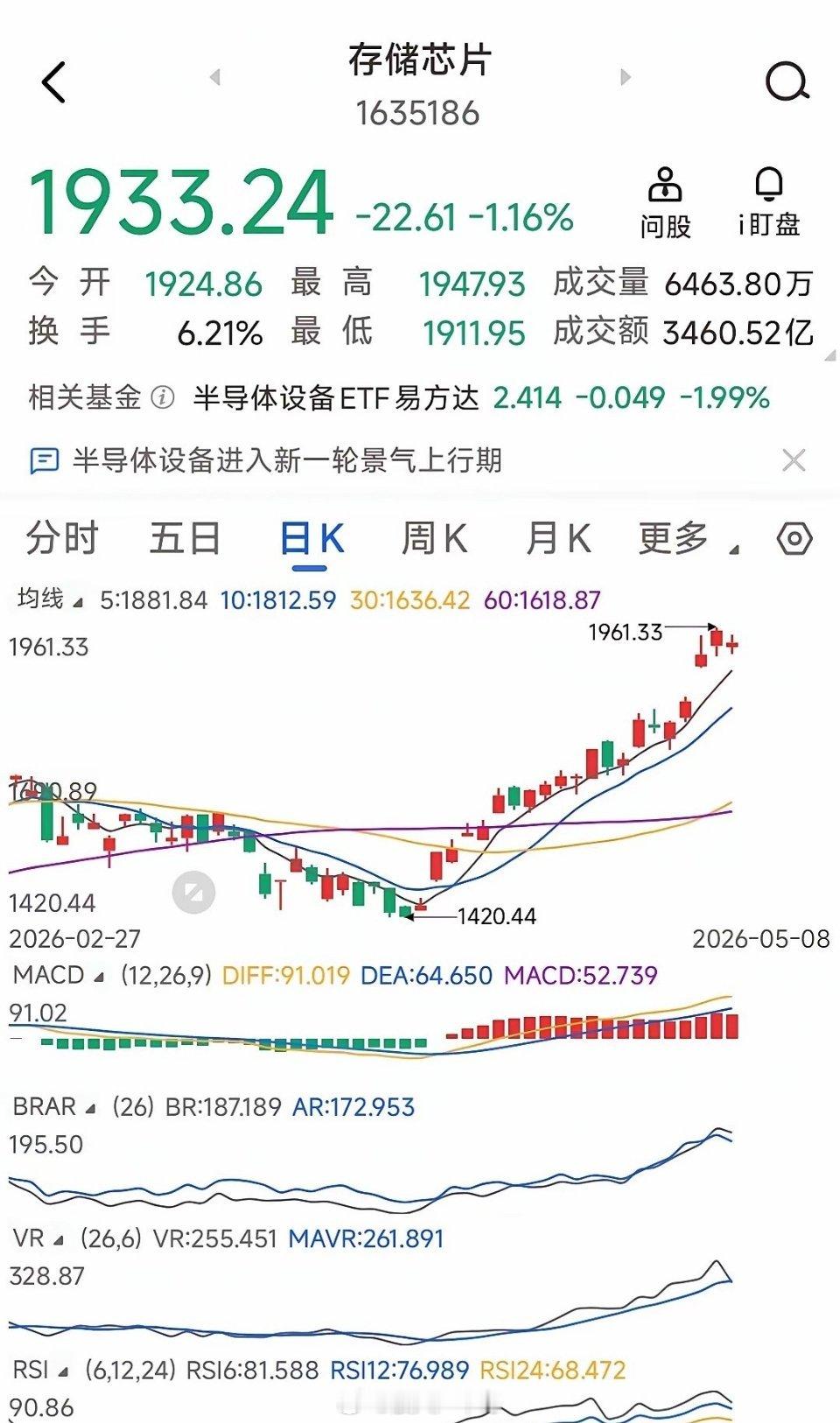Select the 日K chart tab
Viewport: 840px width, 1423px height.
pos(311,539)
